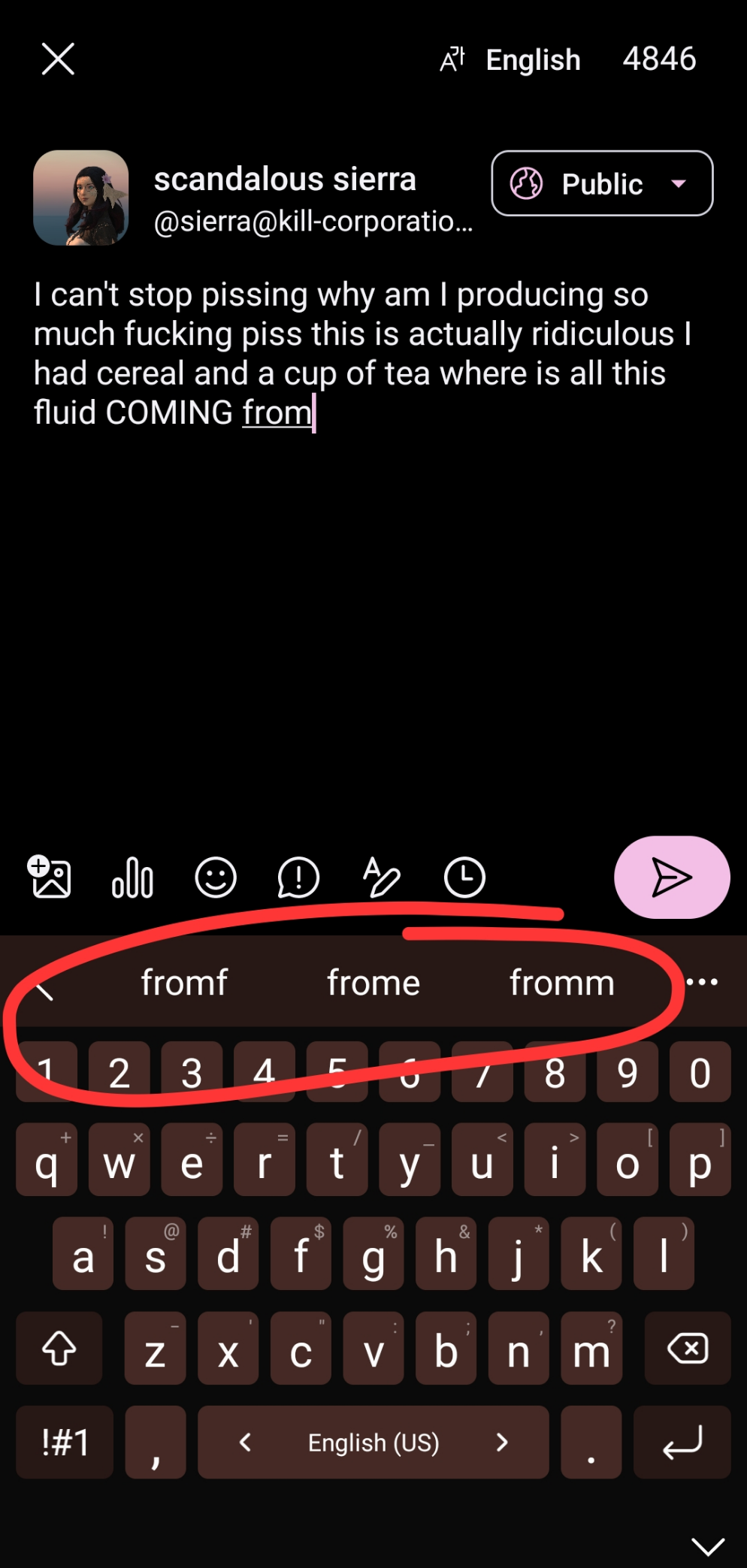The width and height of the screenshot is (747, 1568).
Task: Add a content warning
Action: tap(298, 877)
